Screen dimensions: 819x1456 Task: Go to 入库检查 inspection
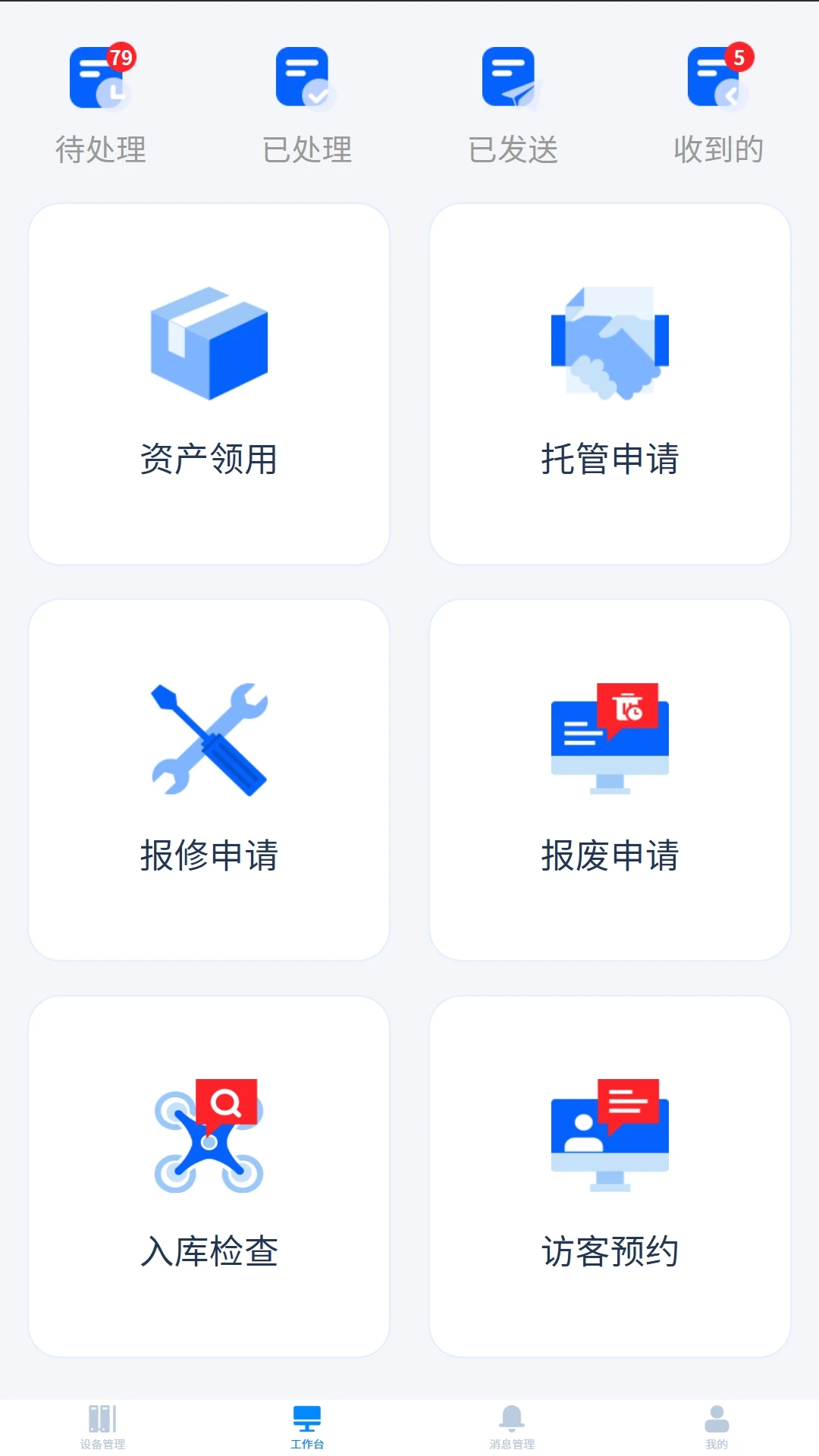coord(209,1176)
